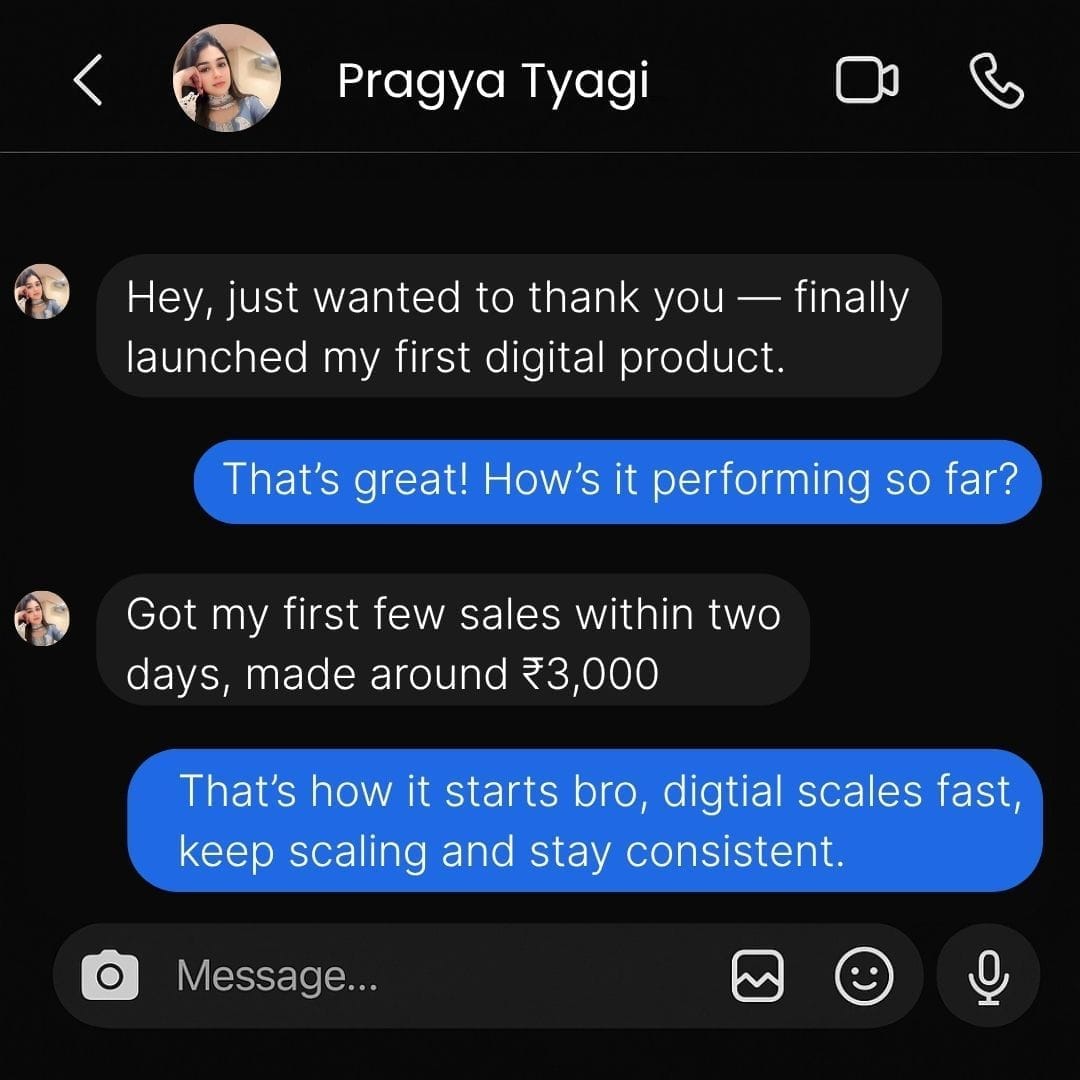The width and height of the screenshot is (1080, 1080).
Task: Go back from Pragya Tyagi's chat
Action: [x=89, y=81]
